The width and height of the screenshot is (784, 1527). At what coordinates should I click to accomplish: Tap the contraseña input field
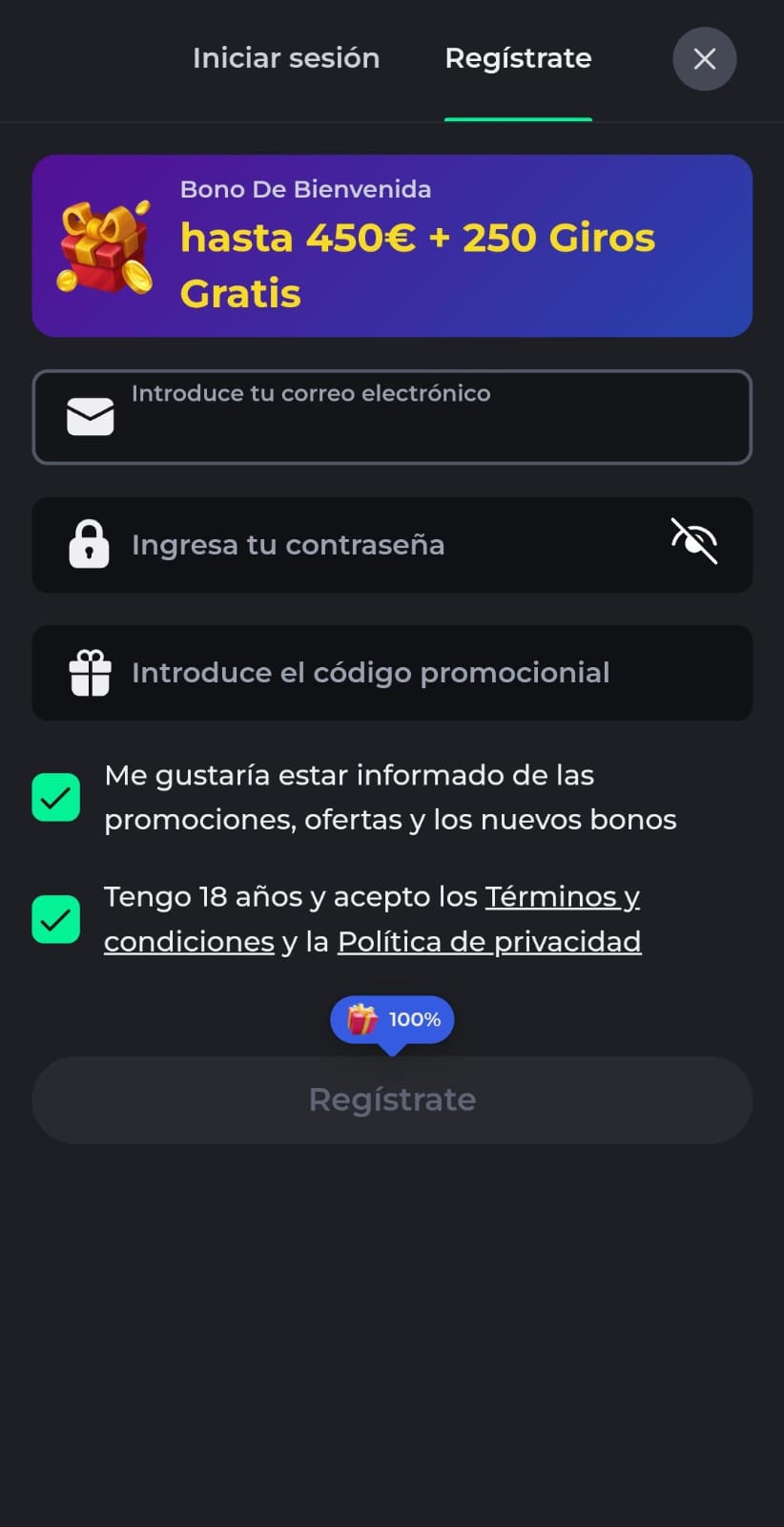click(x=382, y=545)
